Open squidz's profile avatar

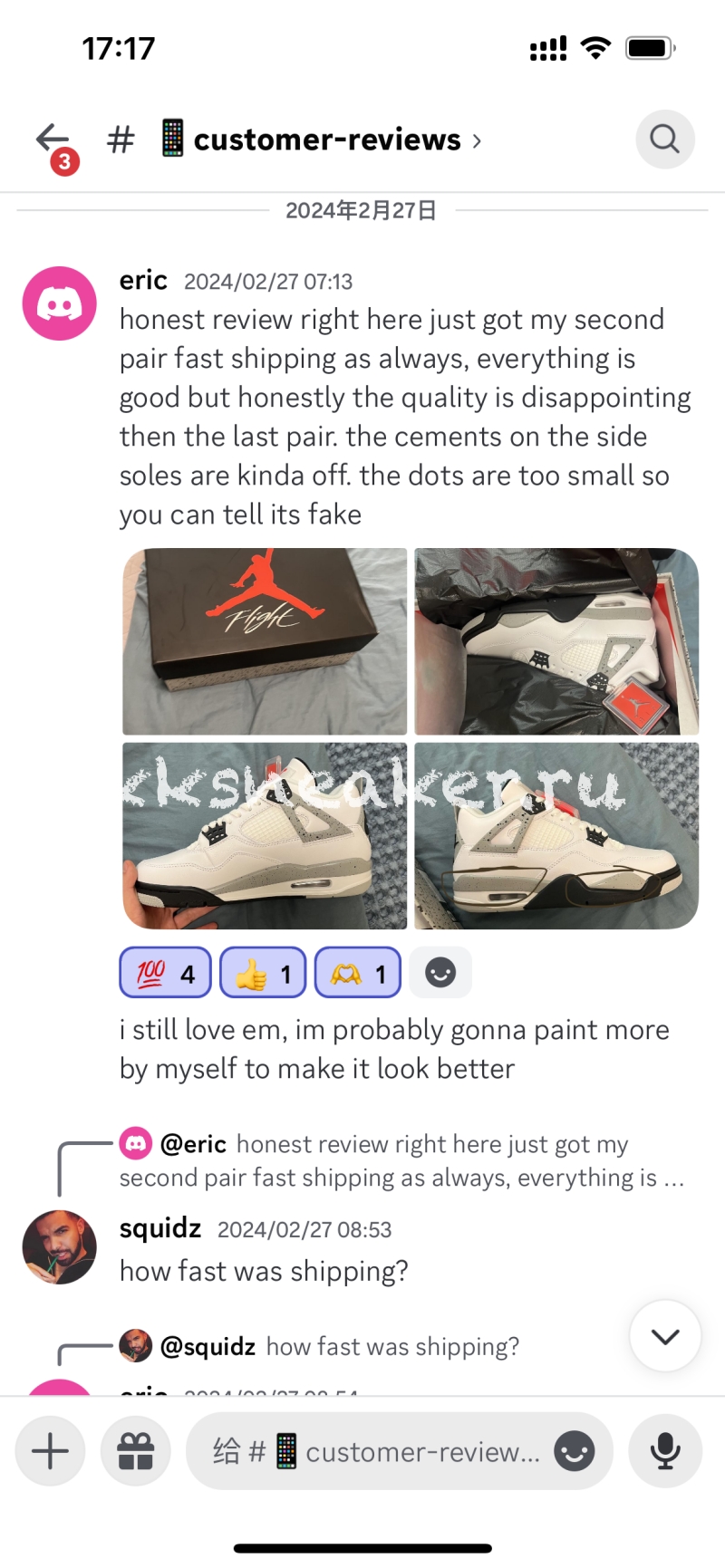click(59, 1247)
